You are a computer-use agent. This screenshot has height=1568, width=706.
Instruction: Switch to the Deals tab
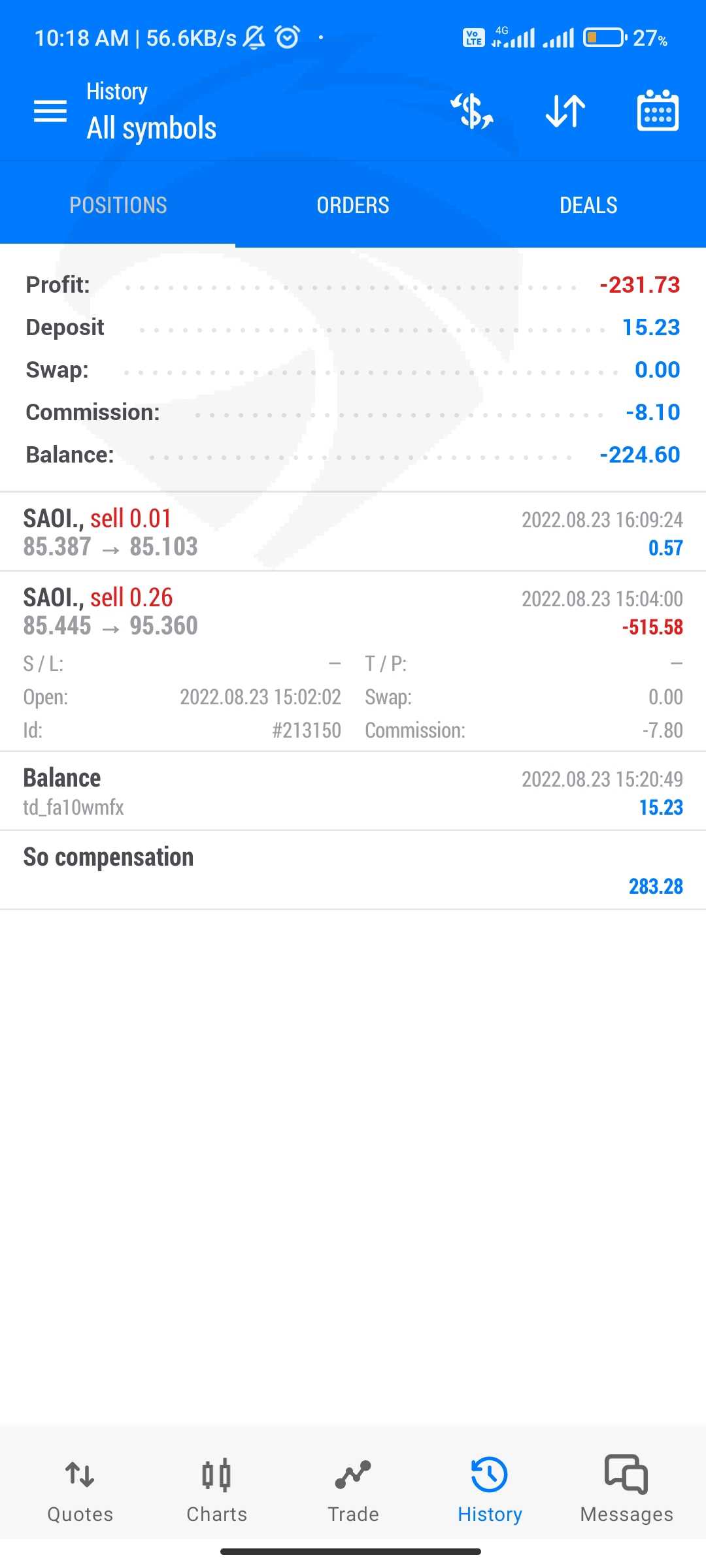(588, 205)
